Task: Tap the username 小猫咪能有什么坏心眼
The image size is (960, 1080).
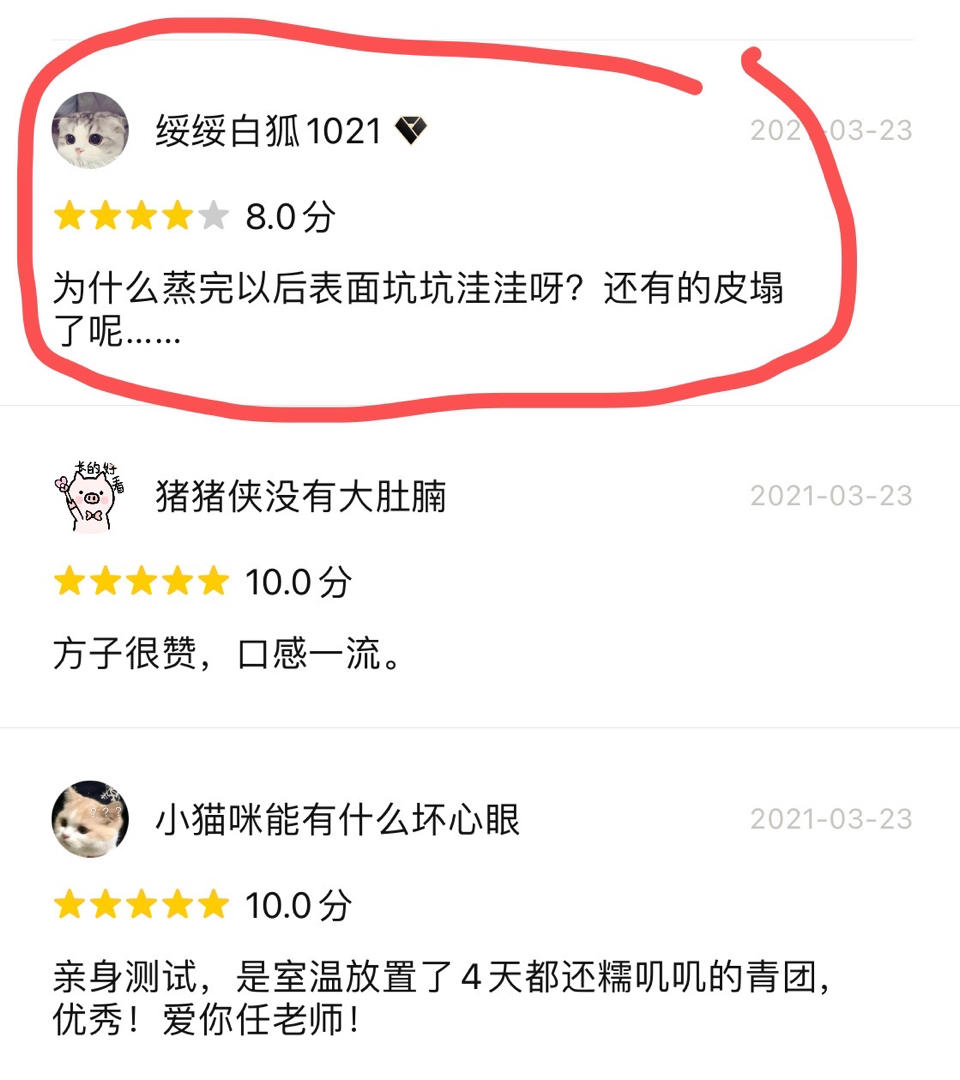Action: coord(337,820)
